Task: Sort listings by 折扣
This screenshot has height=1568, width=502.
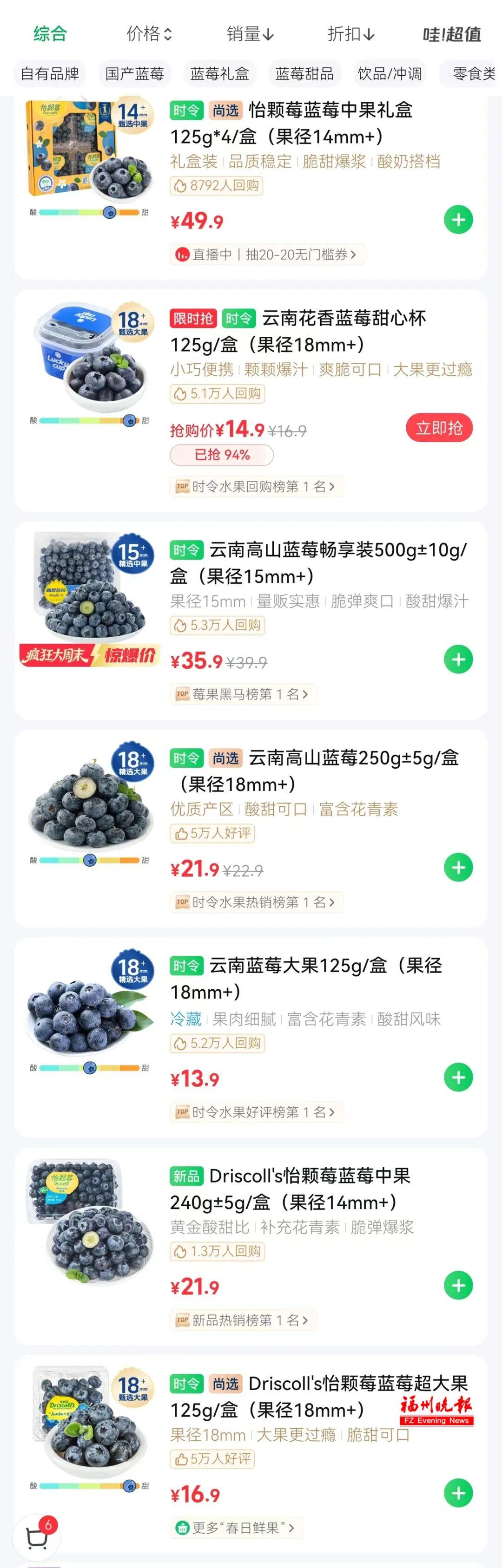Action: coord(350,33)
